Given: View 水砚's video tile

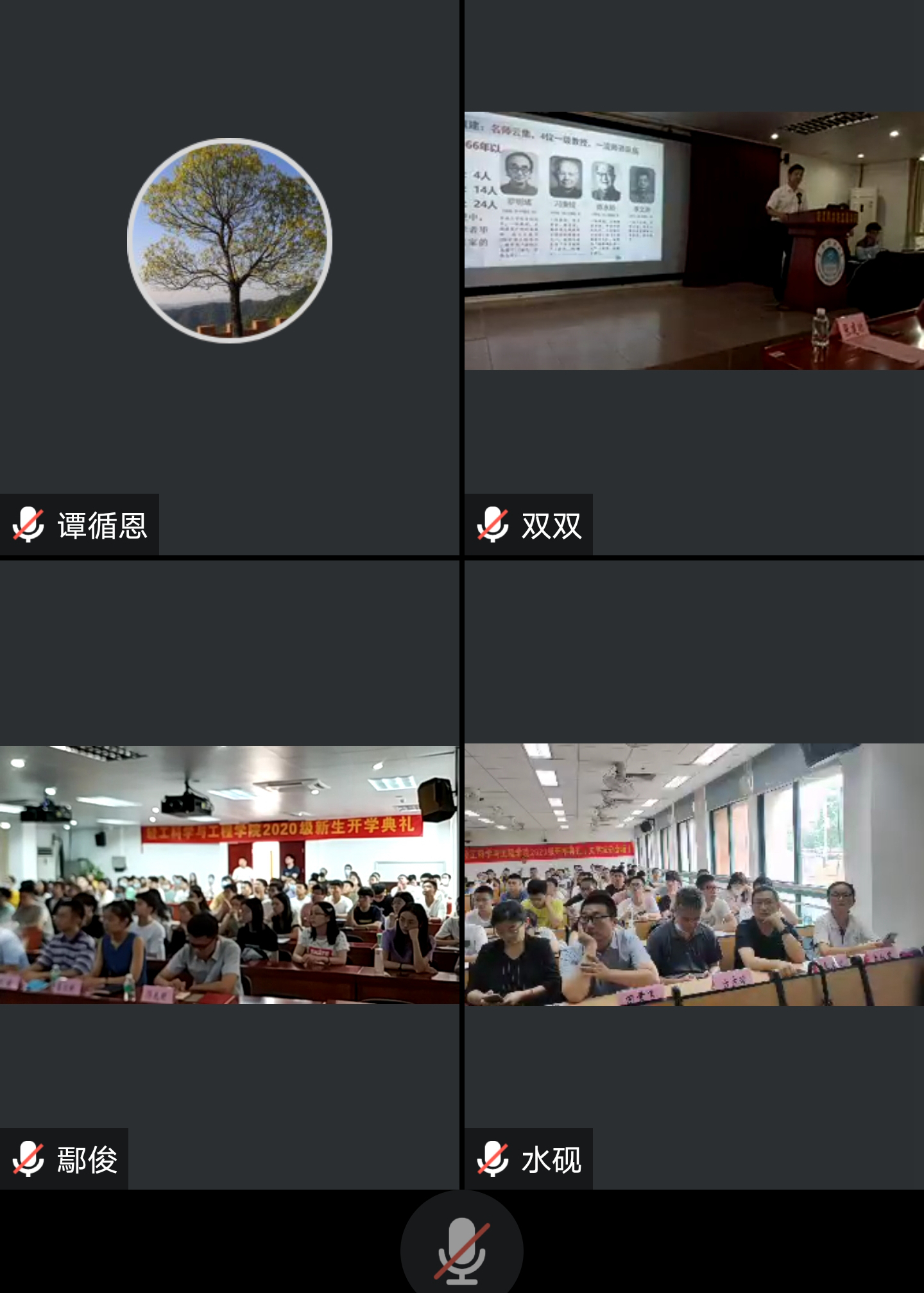Looking at the screenshot, I should [x=694, y=874].
